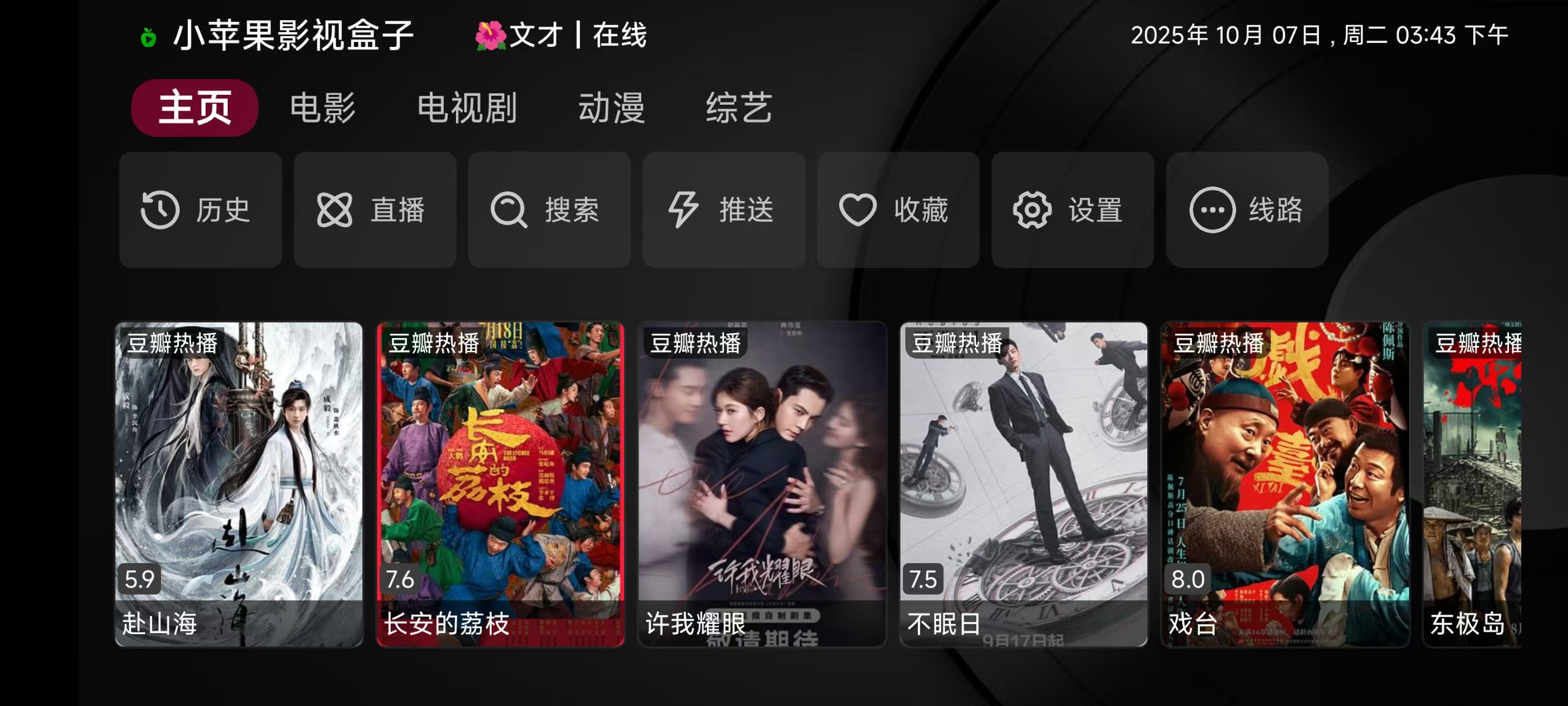Open the 戏台 movie card
The height and width of the screenshot is (706, 1568).
(1285, 484)
